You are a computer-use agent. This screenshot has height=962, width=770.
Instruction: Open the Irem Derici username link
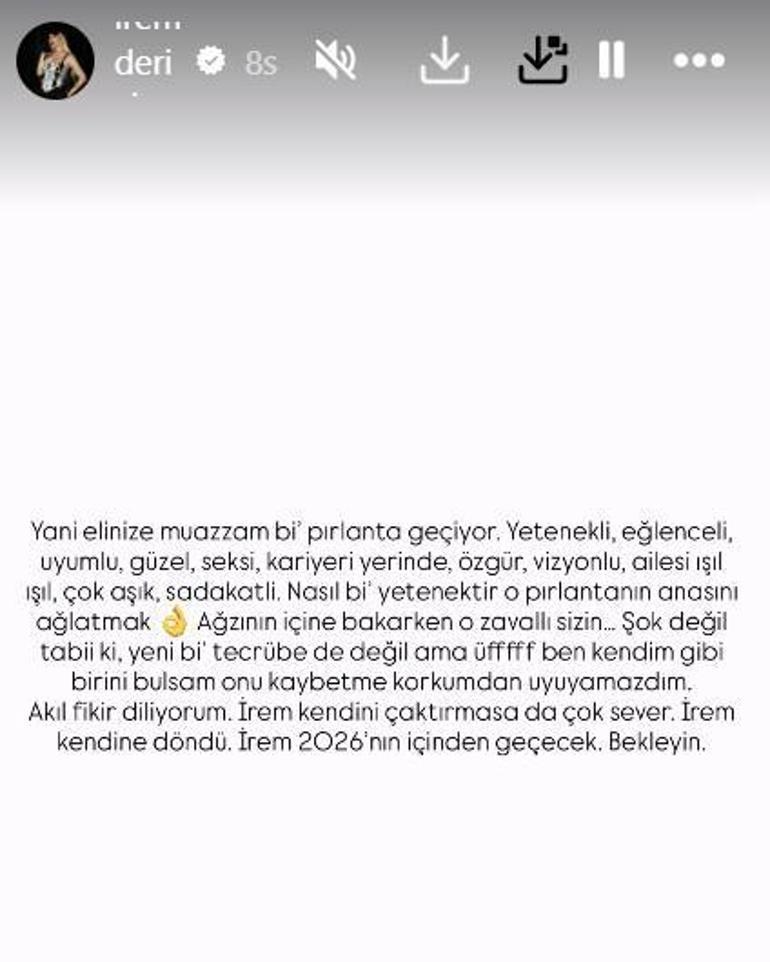143,61
